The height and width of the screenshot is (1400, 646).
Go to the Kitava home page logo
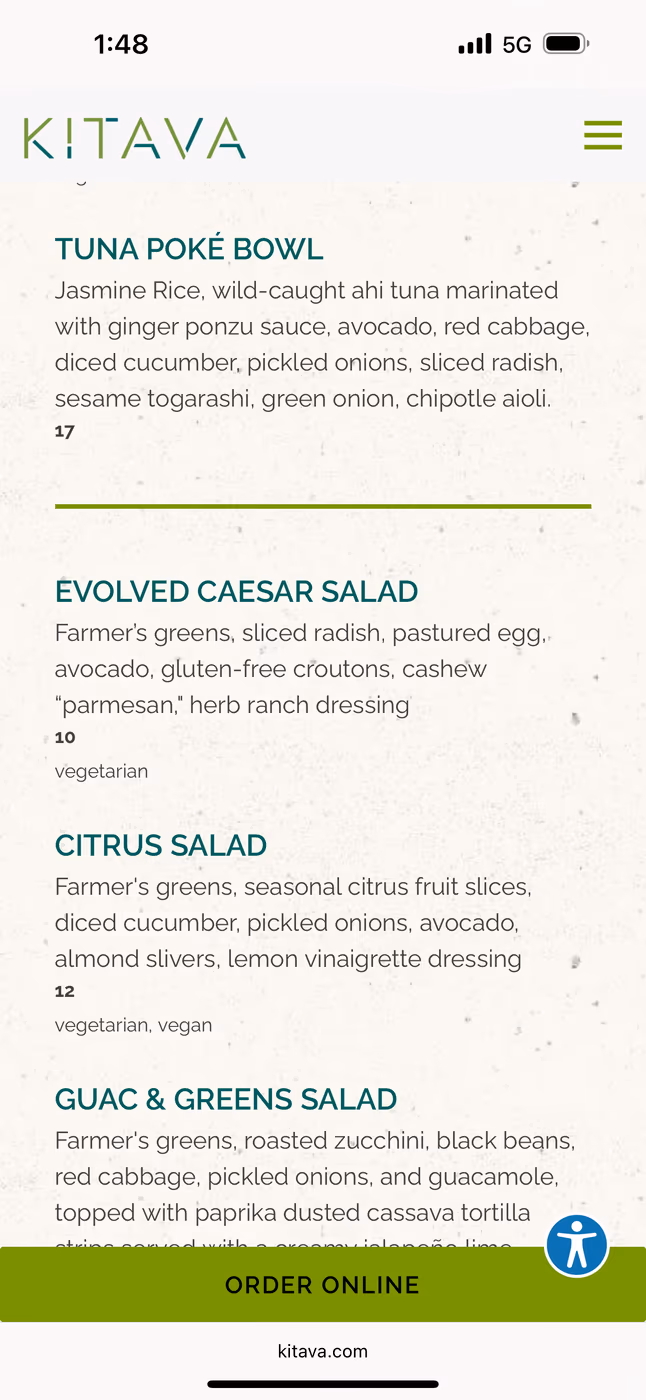(x=134, y=138)
